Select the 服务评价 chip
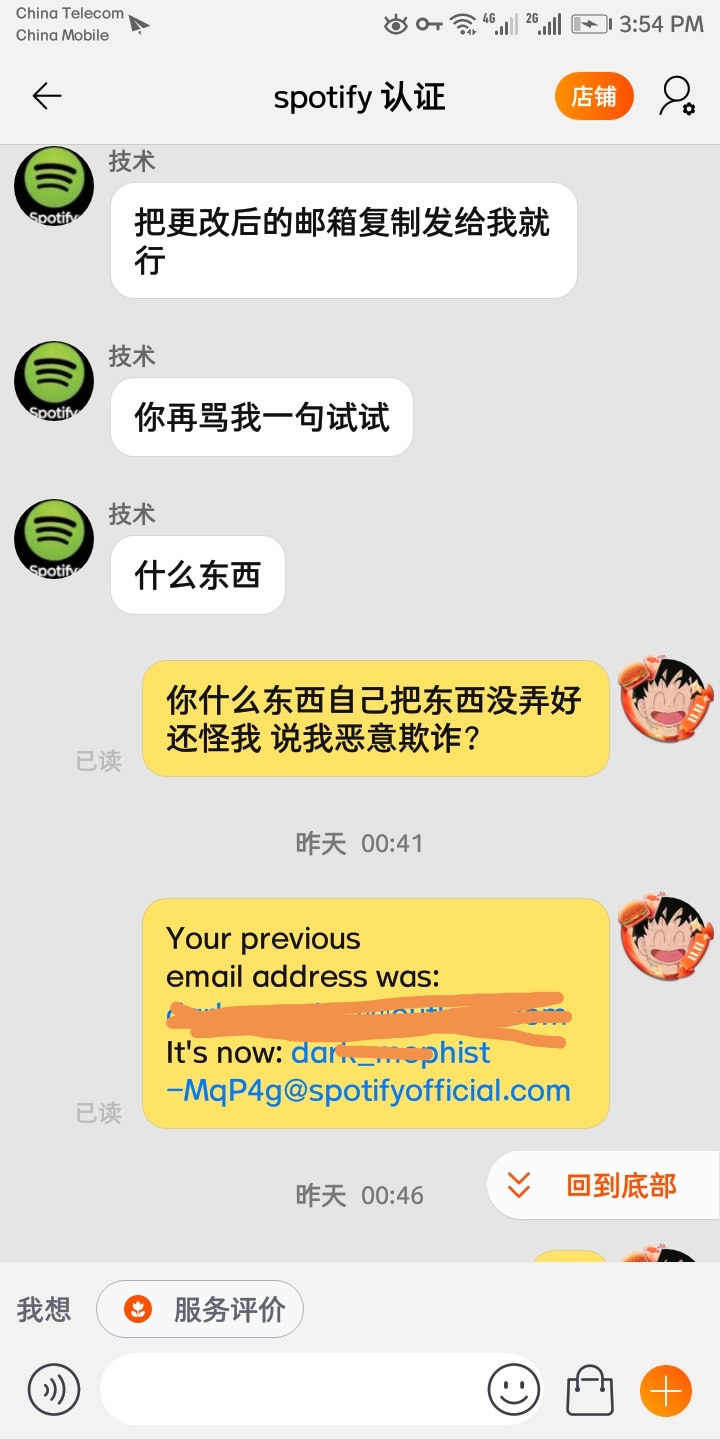Viewport: 720px width, 1440px height. 200,1309
